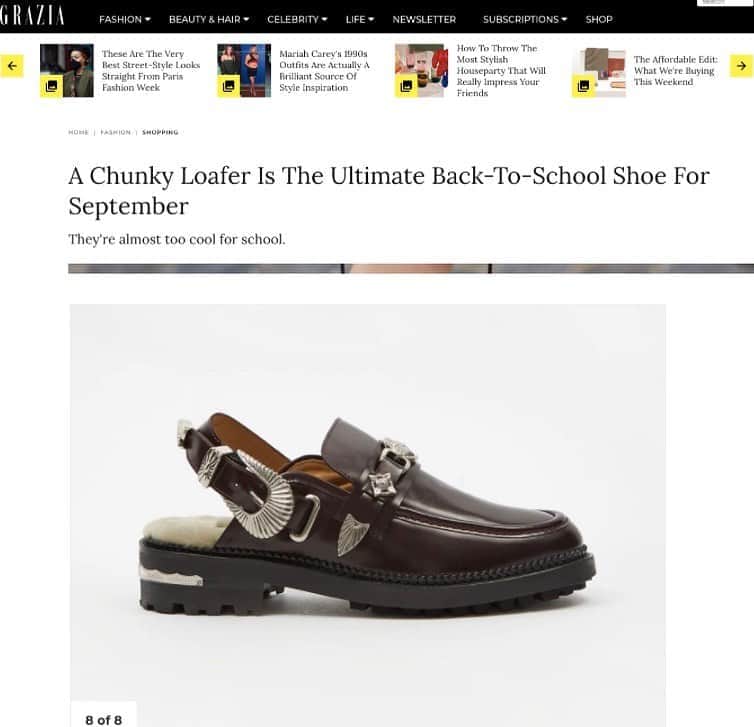Open Paris Fashion Week street-style article
This screenshot has height=727, width=754.
150,71
